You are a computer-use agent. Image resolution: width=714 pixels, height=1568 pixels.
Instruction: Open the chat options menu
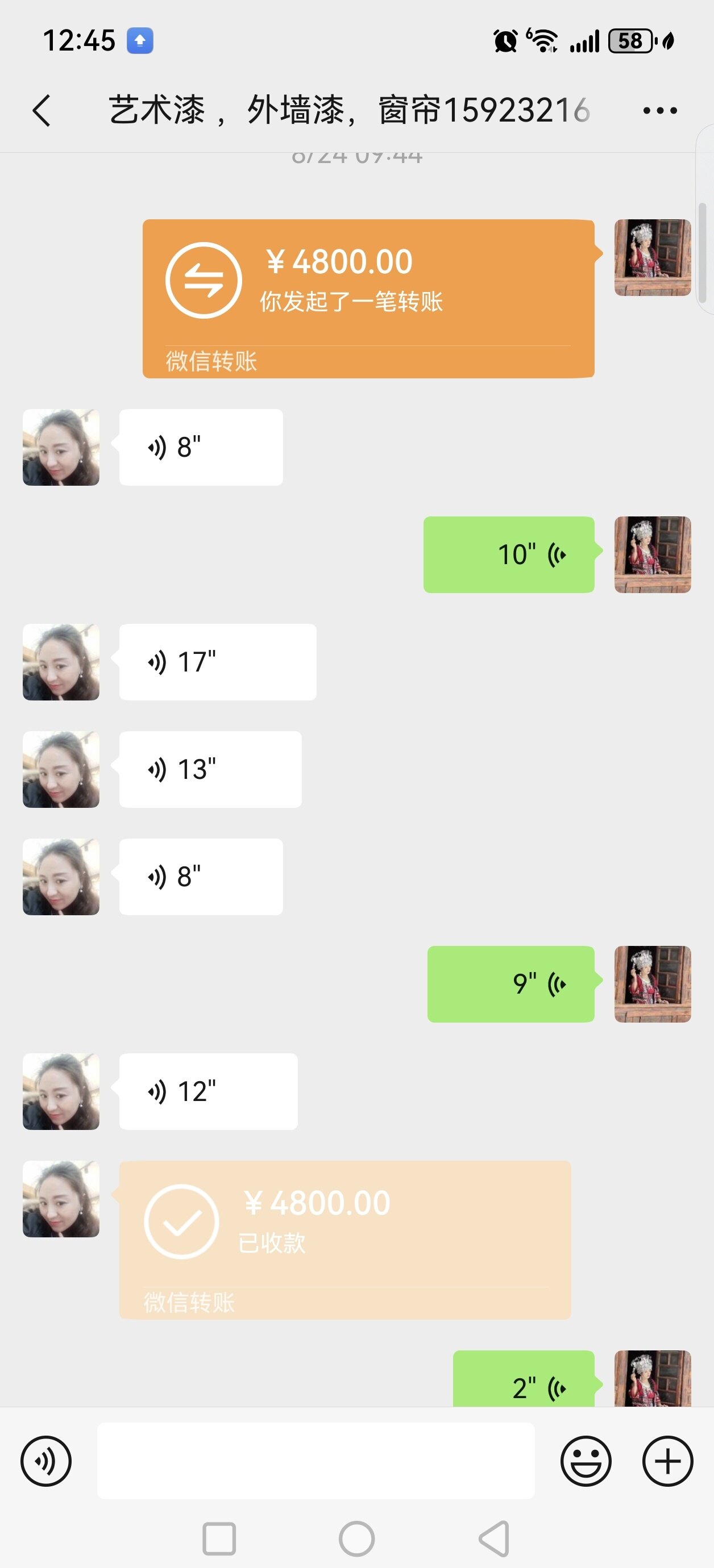pos(660,111)
